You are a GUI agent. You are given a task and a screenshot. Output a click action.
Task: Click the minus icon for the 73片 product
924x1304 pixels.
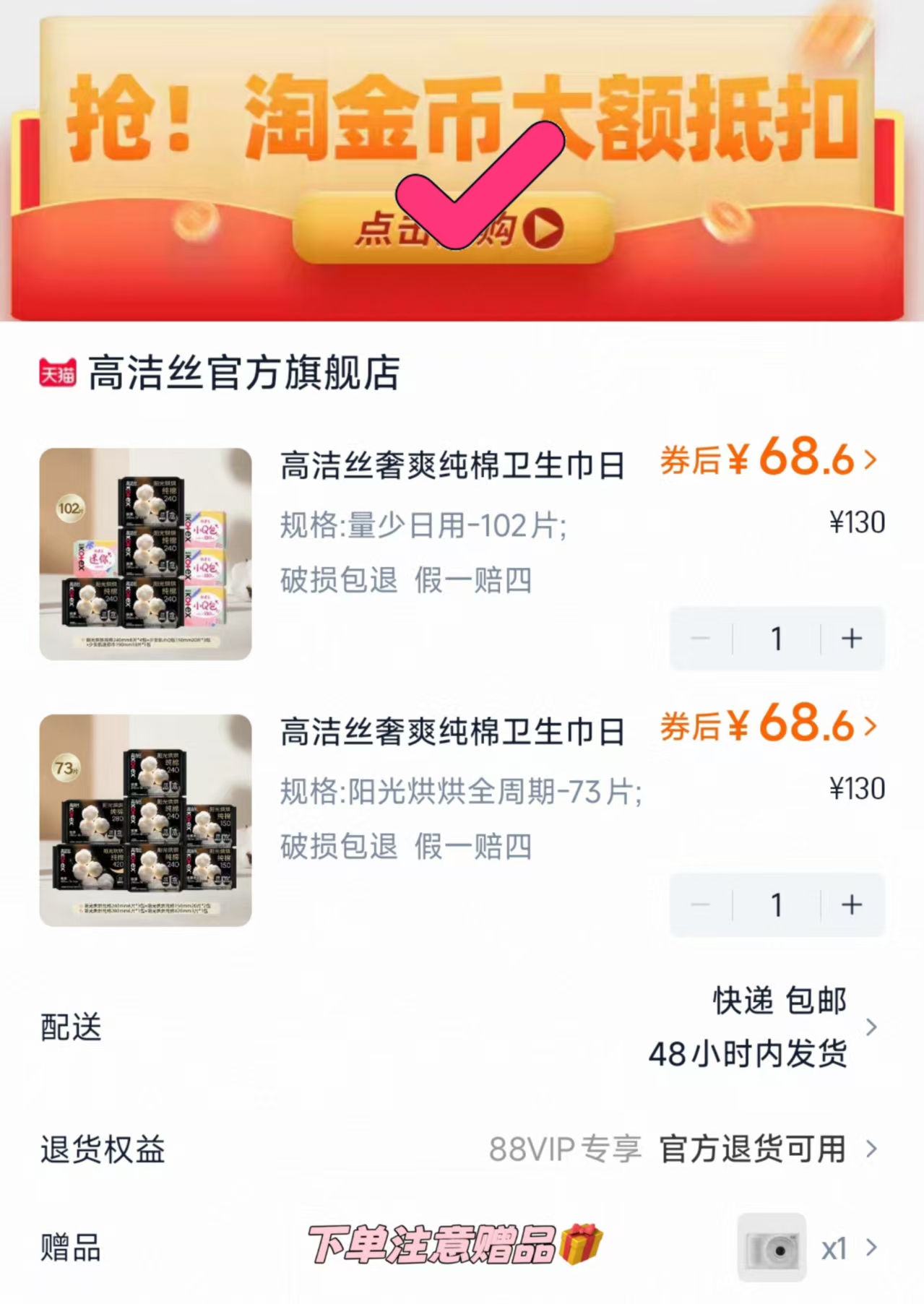699,904
